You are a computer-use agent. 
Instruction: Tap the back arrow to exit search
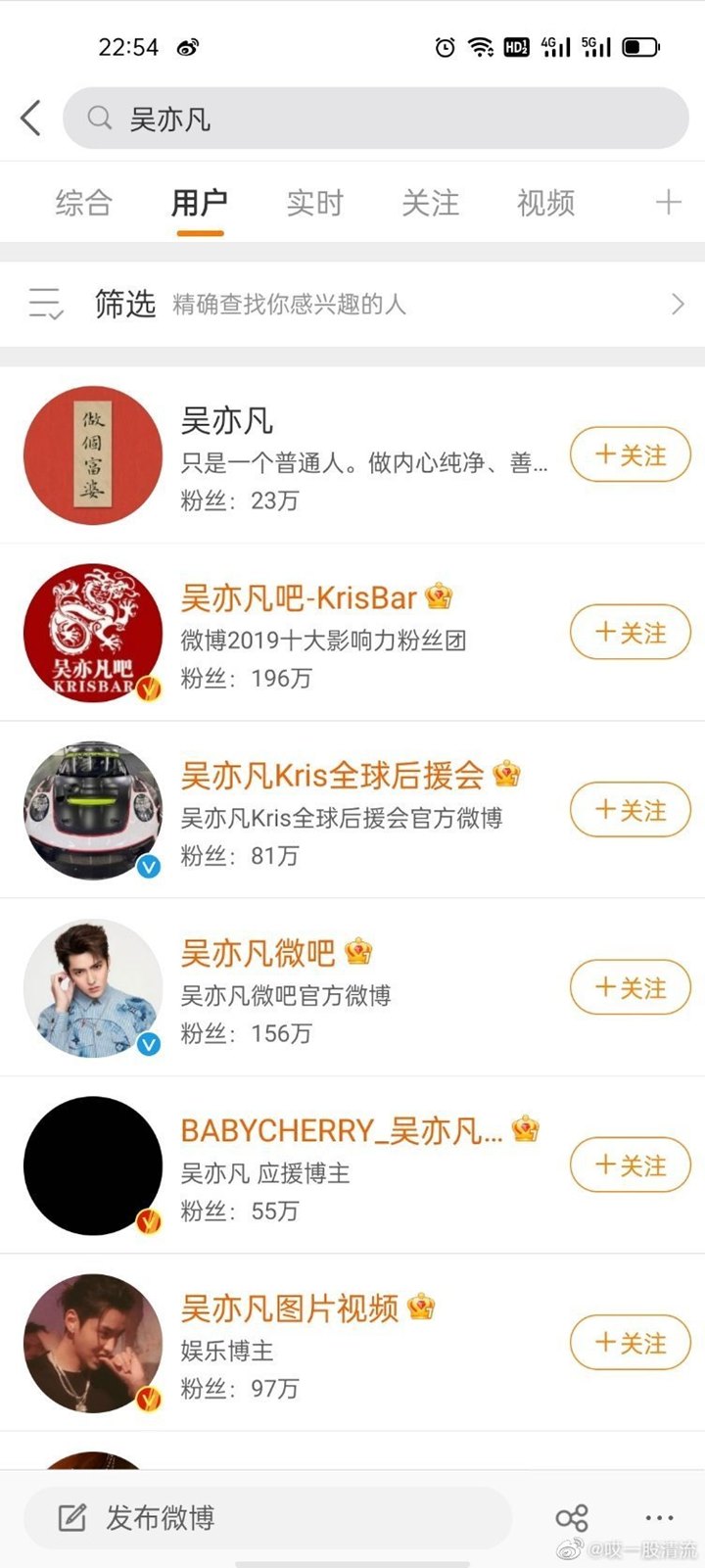29,117
